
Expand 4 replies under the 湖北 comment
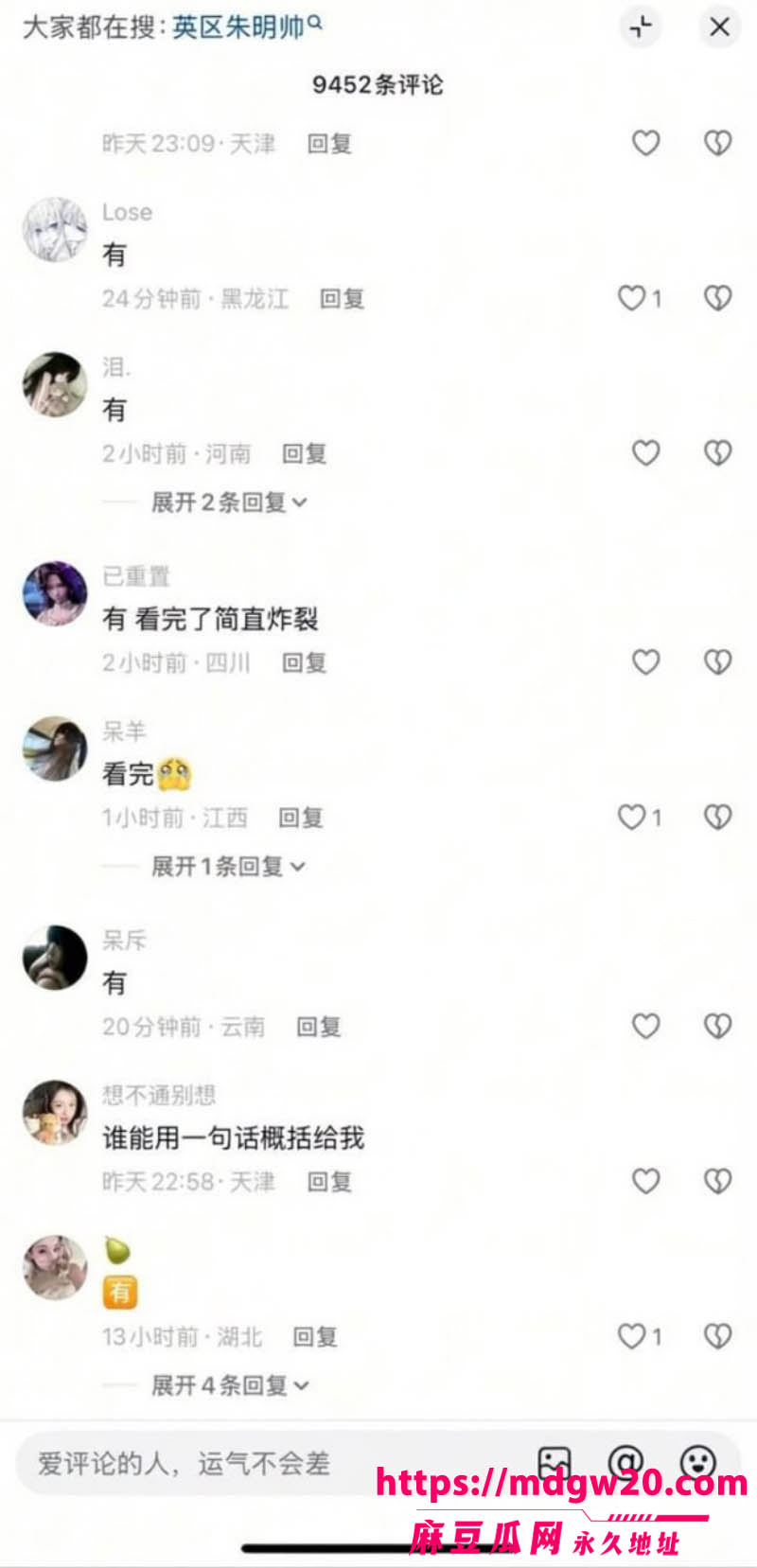[x=230, y=1385]
